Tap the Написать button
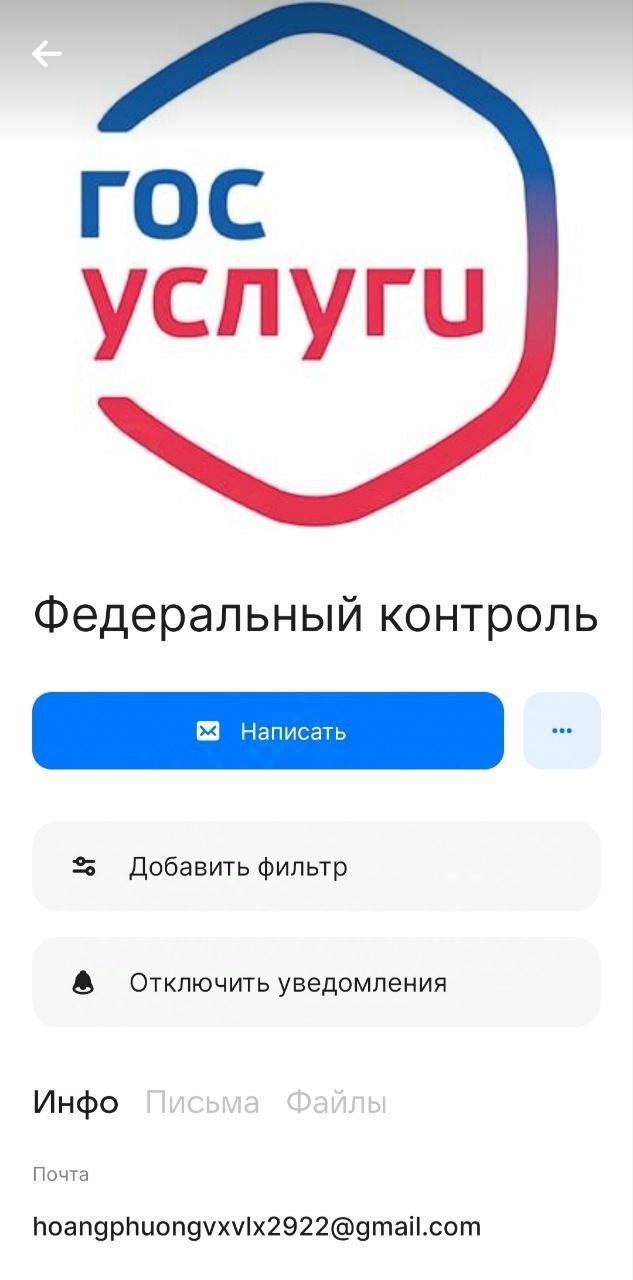Viewport: 633px width, 1280px height. 268,731
